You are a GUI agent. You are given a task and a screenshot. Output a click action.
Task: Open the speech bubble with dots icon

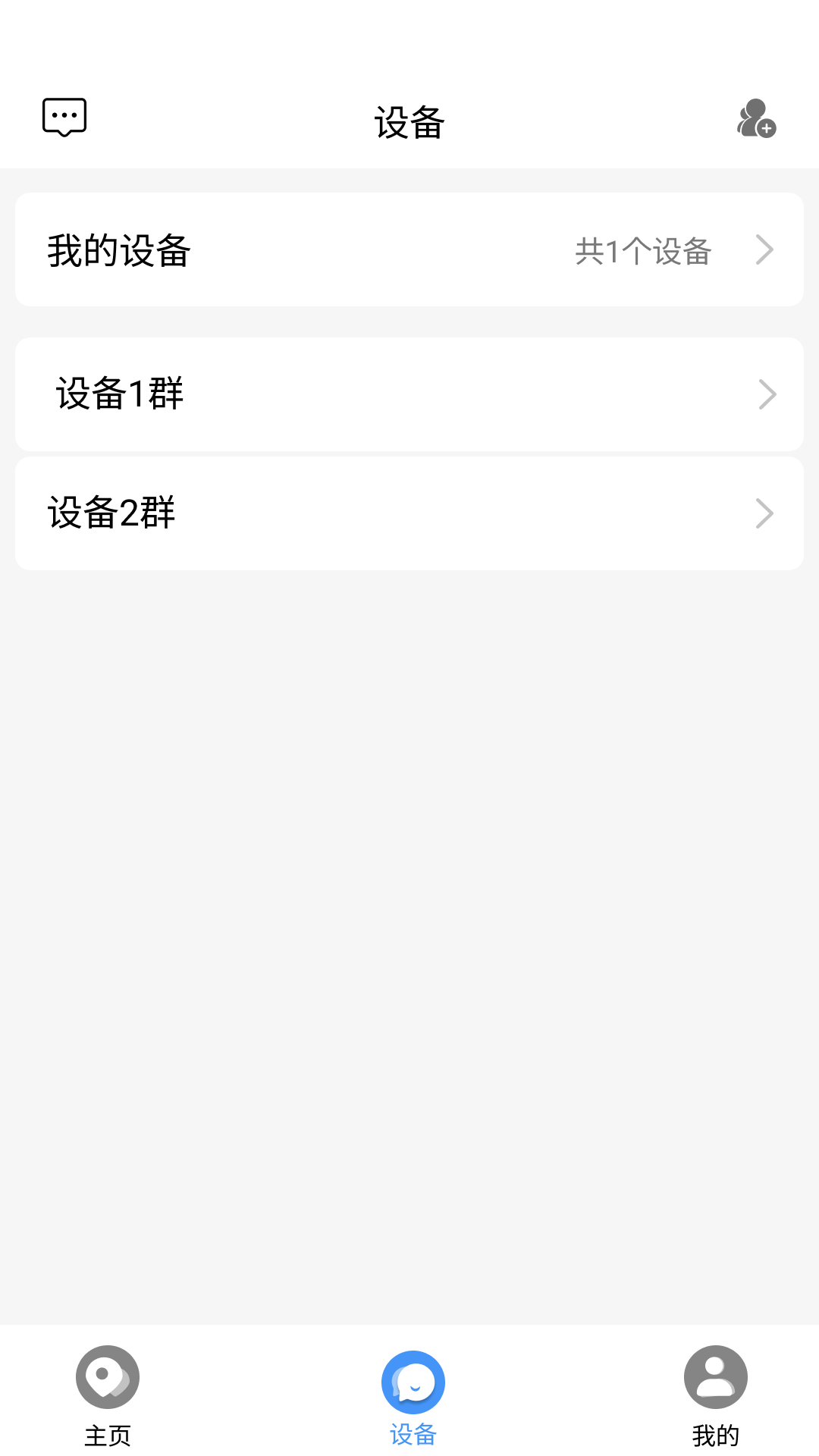coord(64,118)
